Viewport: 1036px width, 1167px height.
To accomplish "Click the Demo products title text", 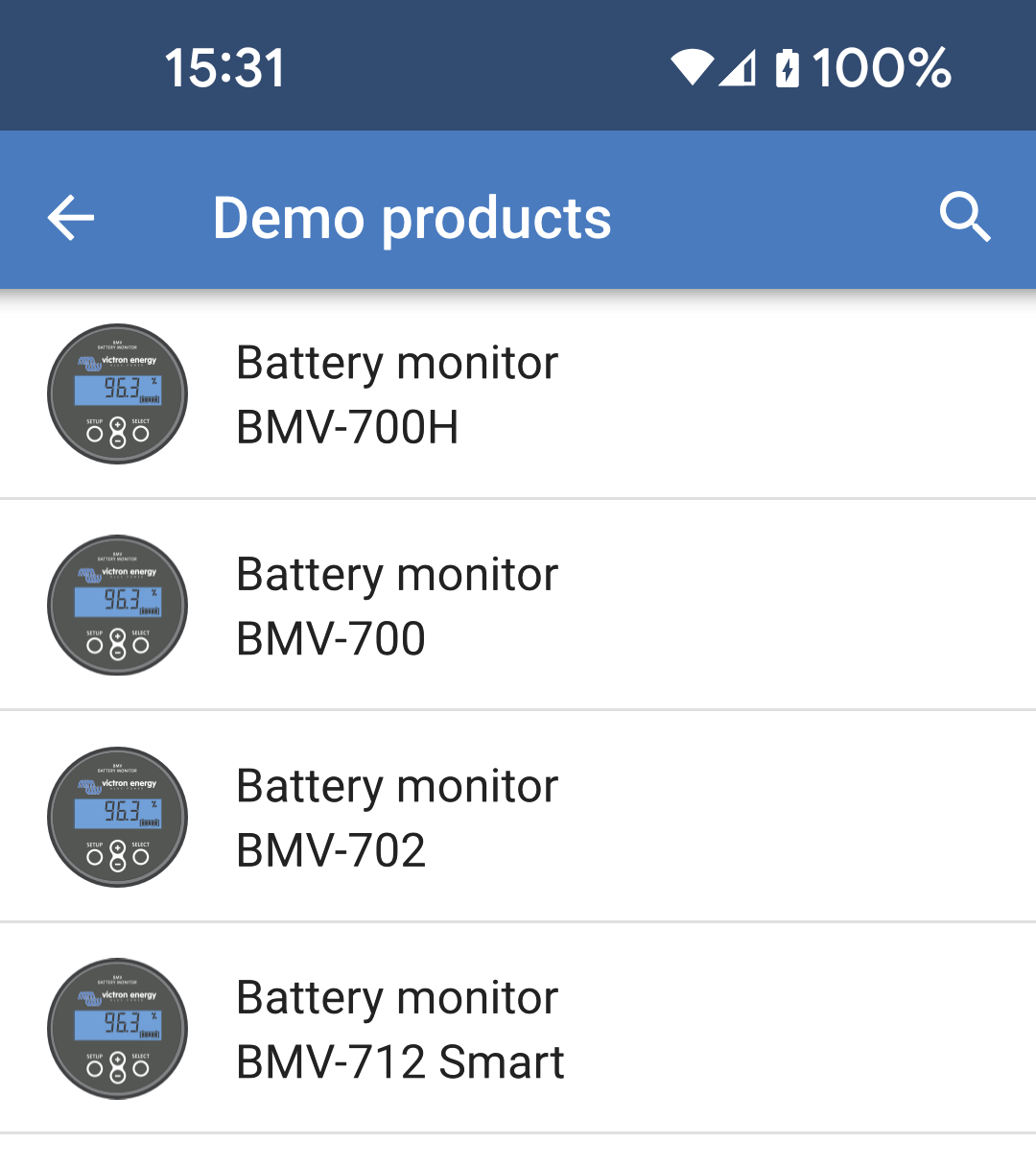I will coord(412,217).
